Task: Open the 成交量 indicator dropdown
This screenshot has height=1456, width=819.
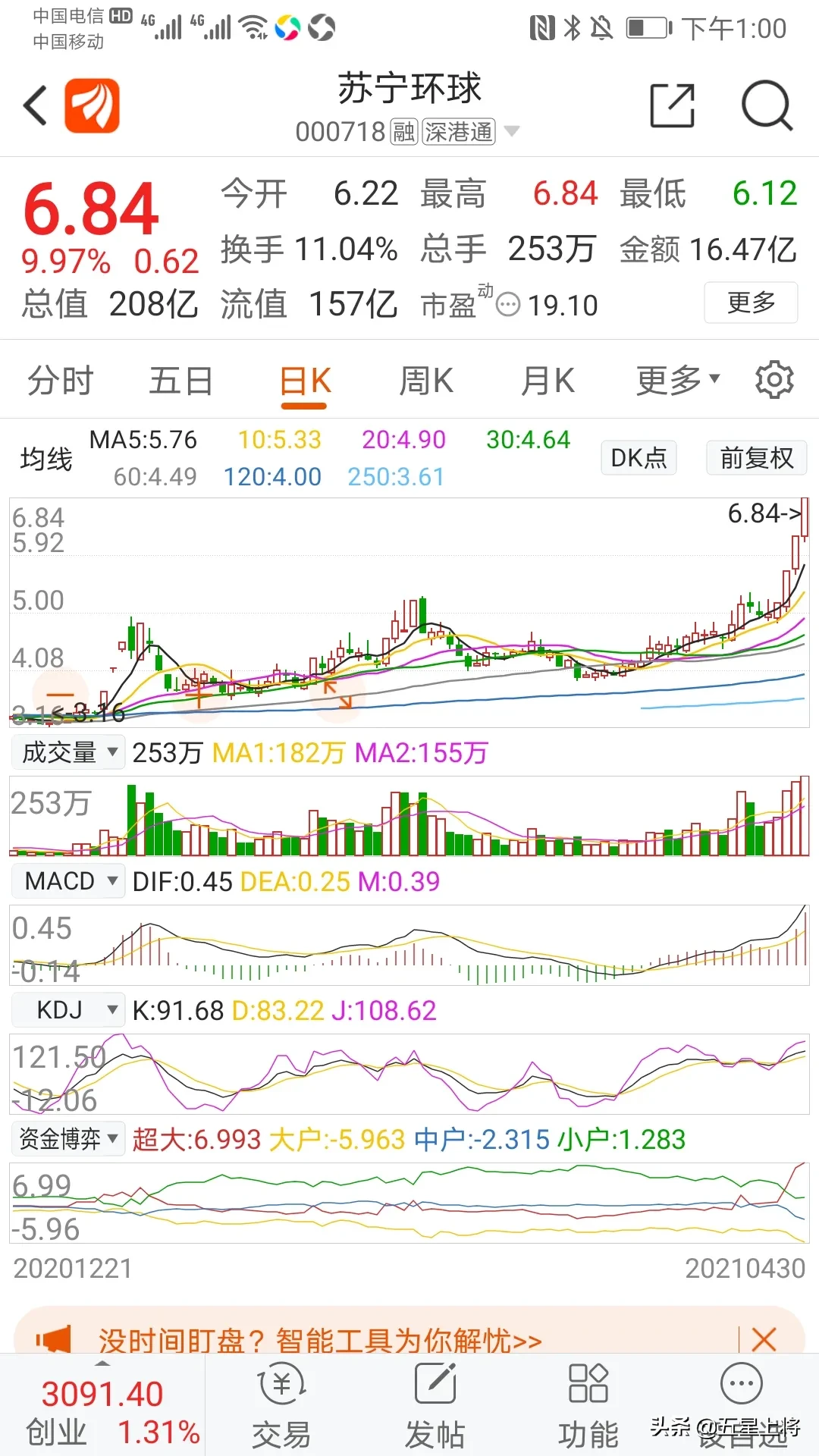Action: [x=68, y=752]
